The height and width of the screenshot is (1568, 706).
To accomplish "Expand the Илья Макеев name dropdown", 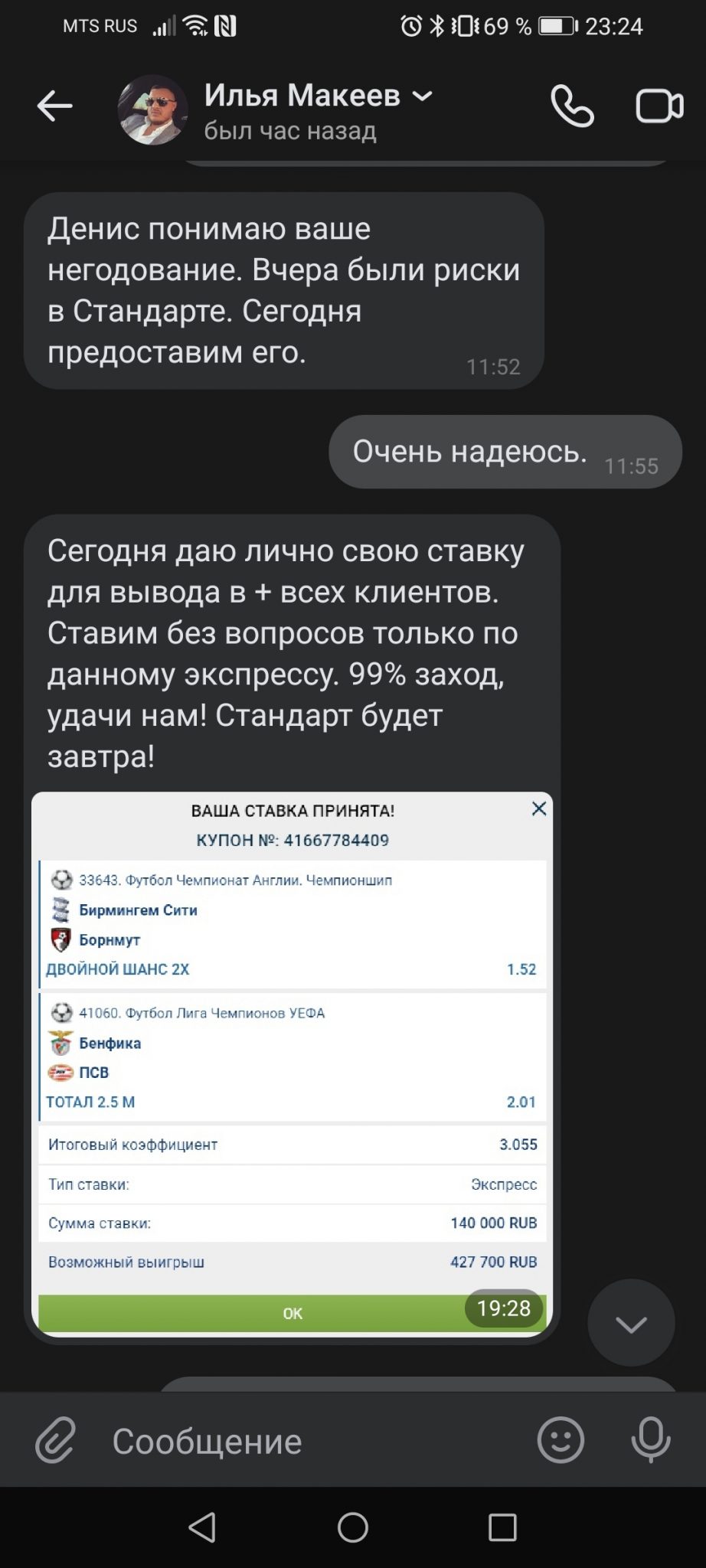I will click(422, 96).
